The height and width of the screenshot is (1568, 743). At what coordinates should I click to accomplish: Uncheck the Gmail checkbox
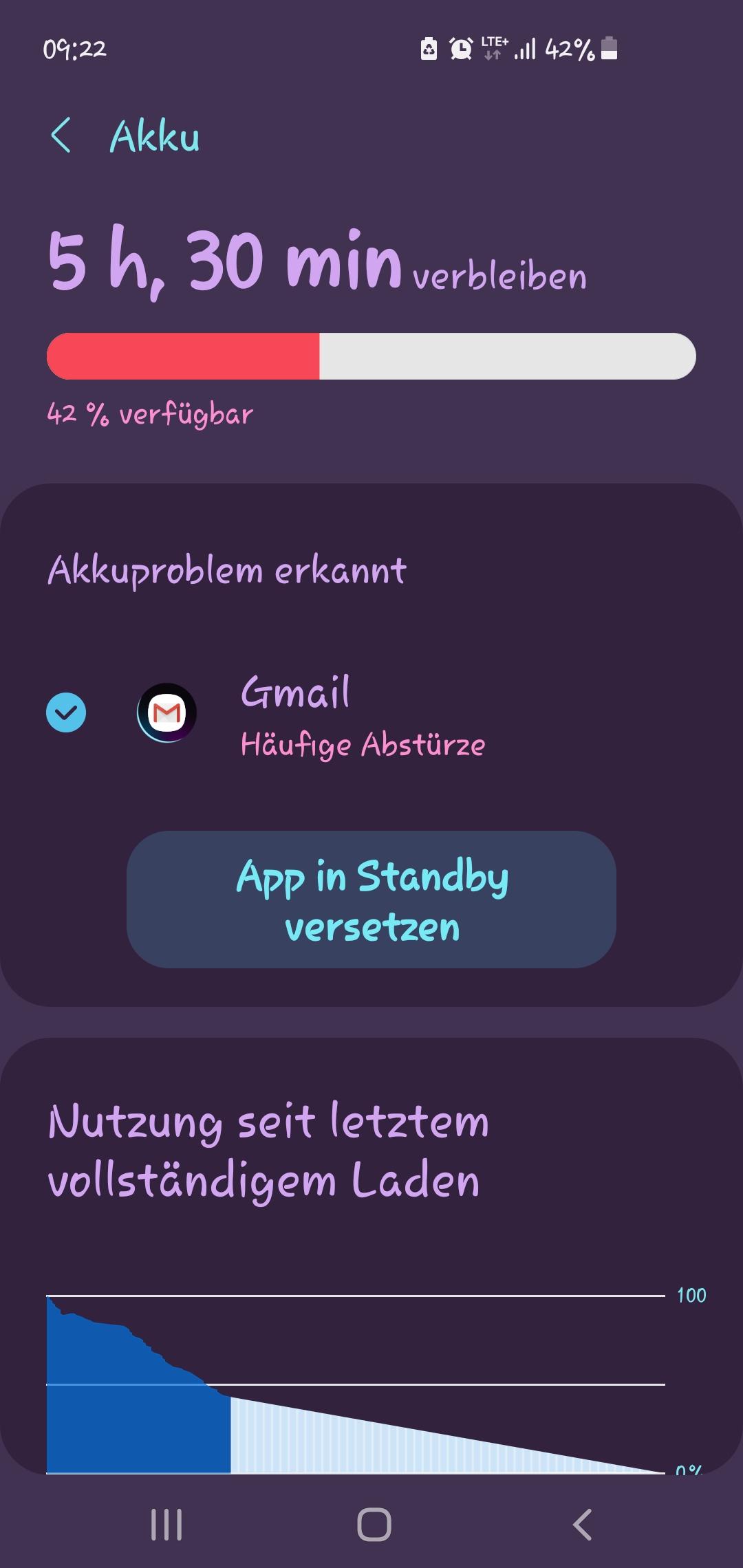[66, 712]
